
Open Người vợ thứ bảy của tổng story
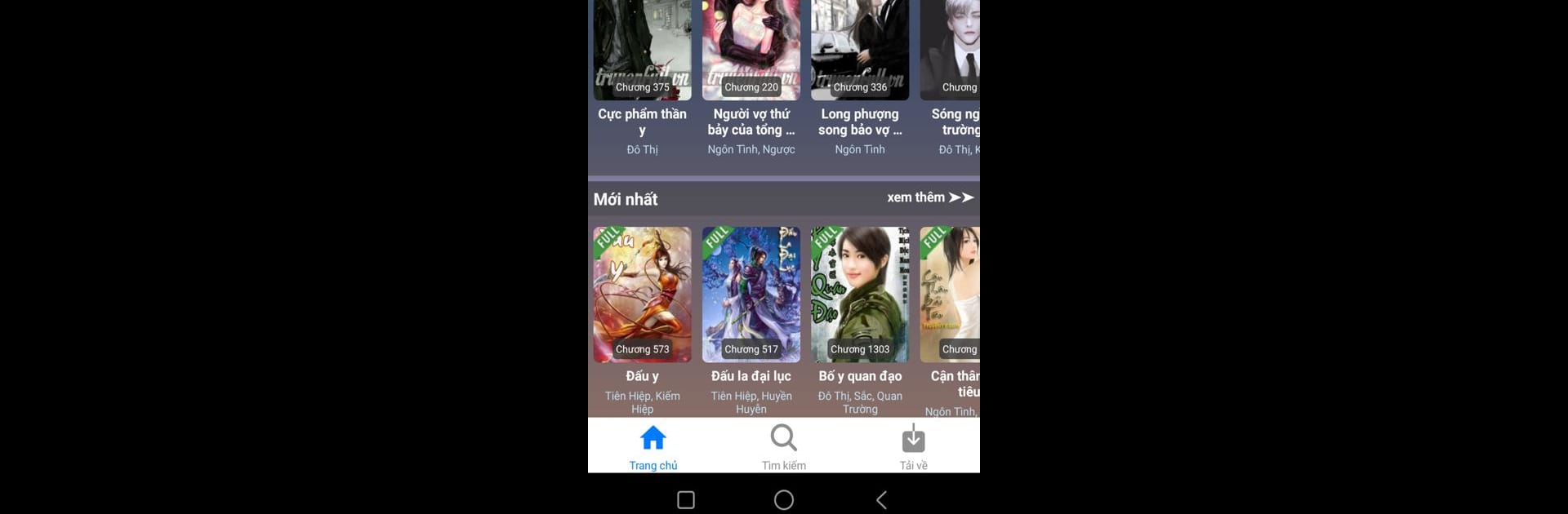[x=751, y=49]
